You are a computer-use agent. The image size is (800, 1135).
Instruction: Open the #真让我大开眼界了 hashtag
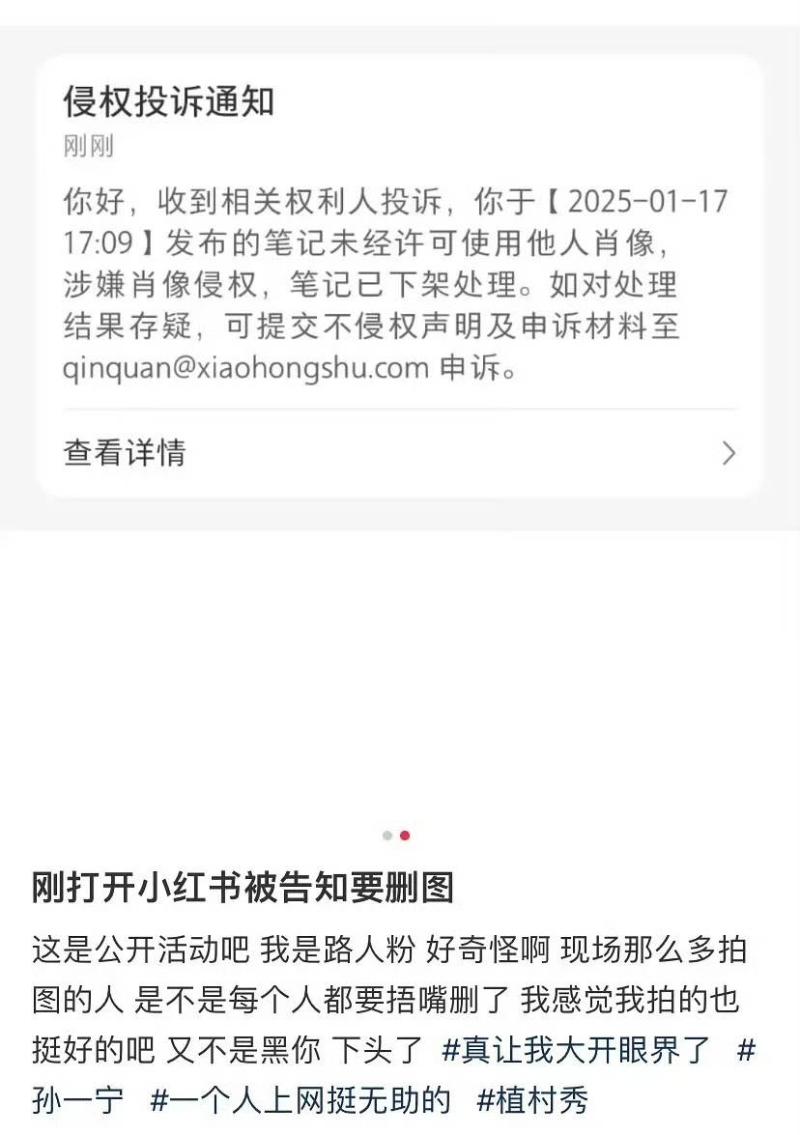click(576, 1051)
